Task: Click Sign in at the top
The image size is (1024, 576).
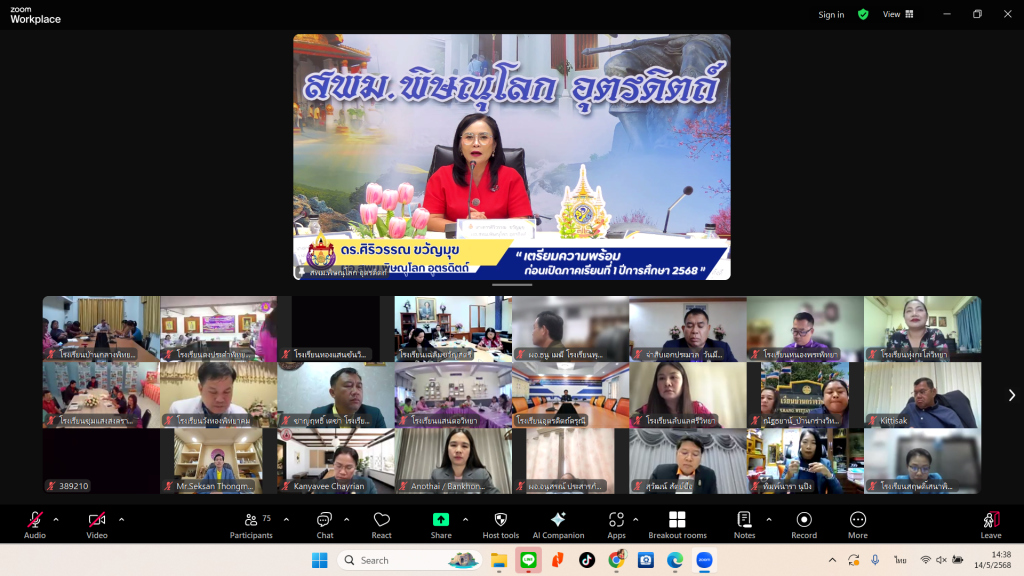Action: click(831, 14)
